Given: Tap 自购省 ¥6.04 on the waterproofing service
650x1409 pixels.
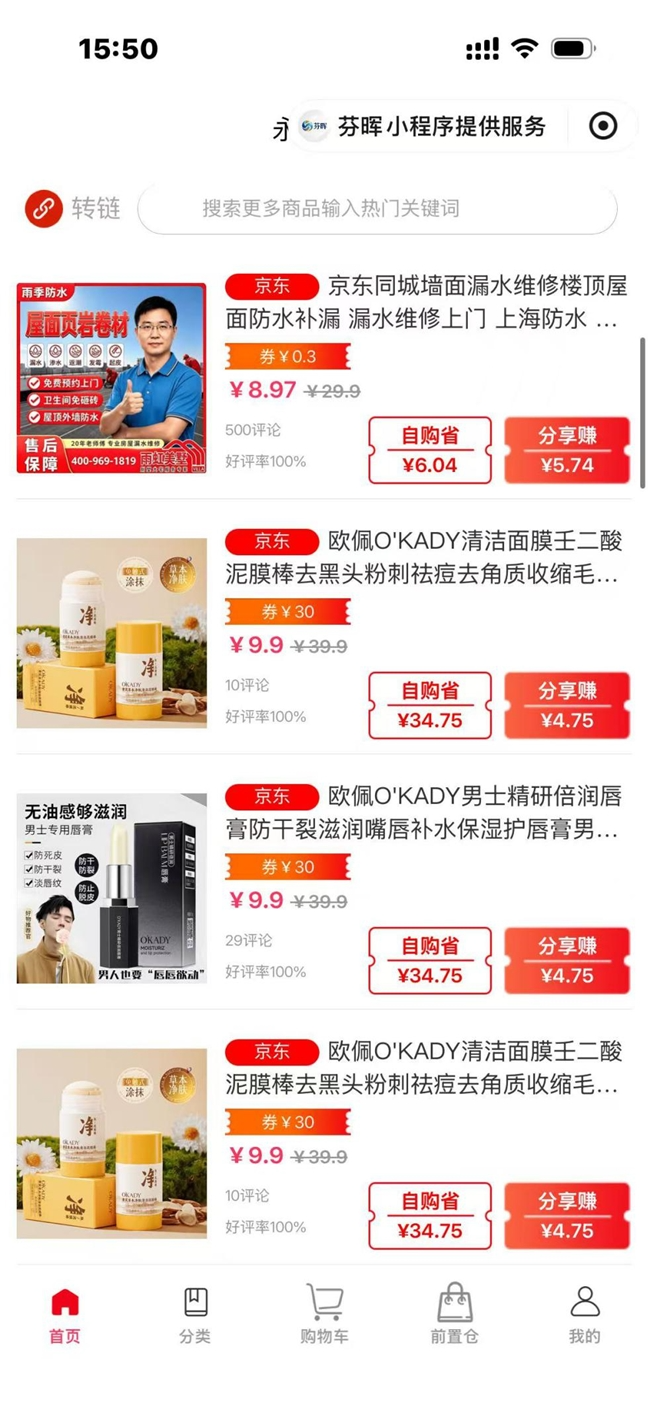Looking at the screenshot, I should click(x=430, y=450).
